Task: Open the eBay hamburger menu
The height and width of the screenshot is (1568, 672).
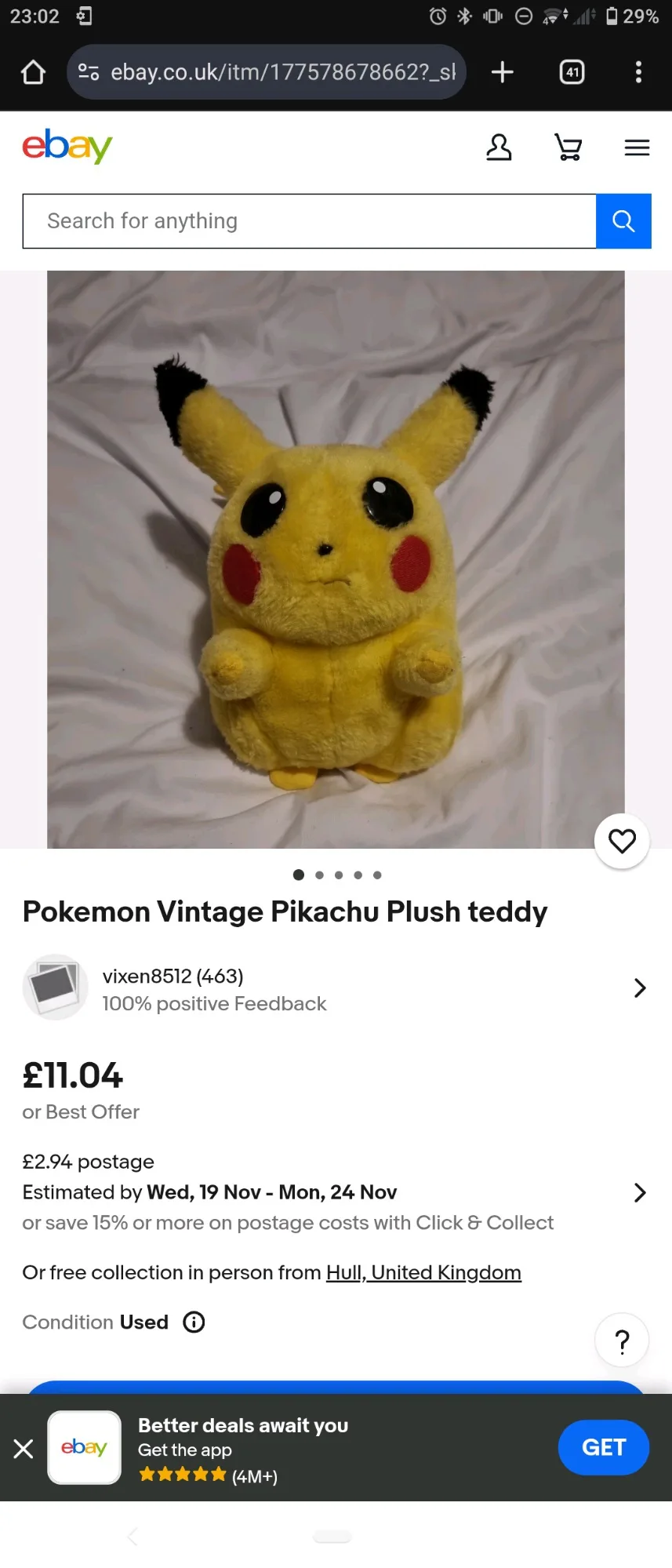Action: point(637,147)
